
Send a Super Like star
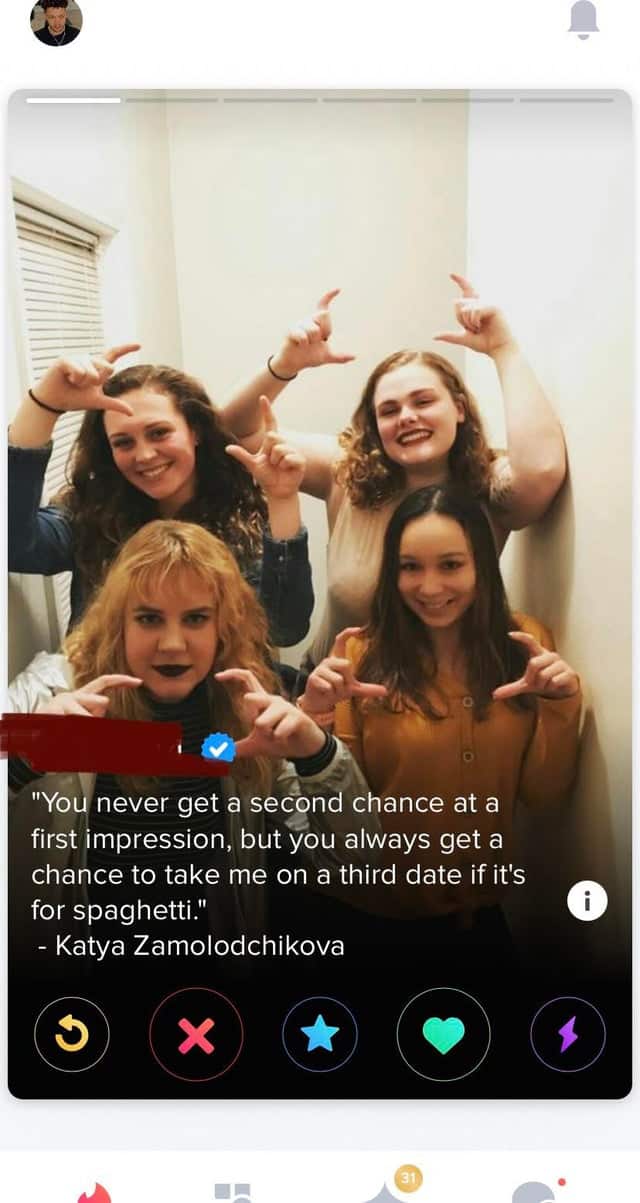tap(320, 1034)
